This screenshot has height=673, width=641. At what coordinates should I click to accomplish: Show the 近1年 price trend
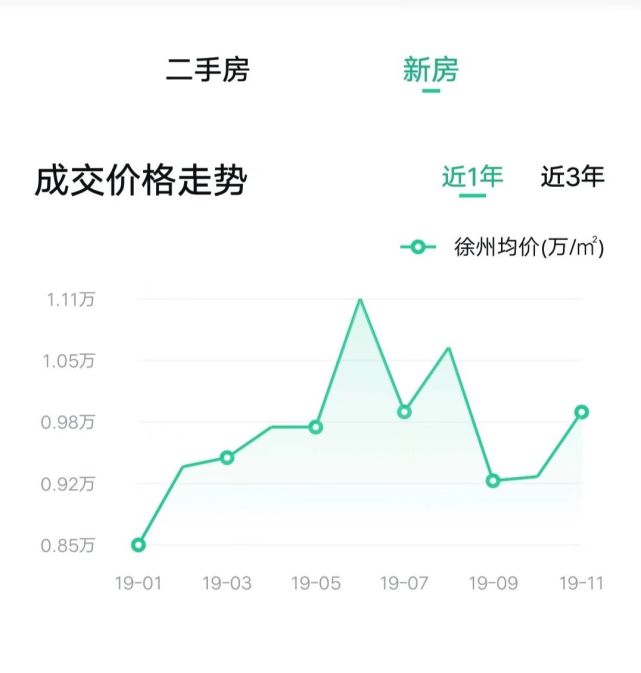(x=472, y=177)
